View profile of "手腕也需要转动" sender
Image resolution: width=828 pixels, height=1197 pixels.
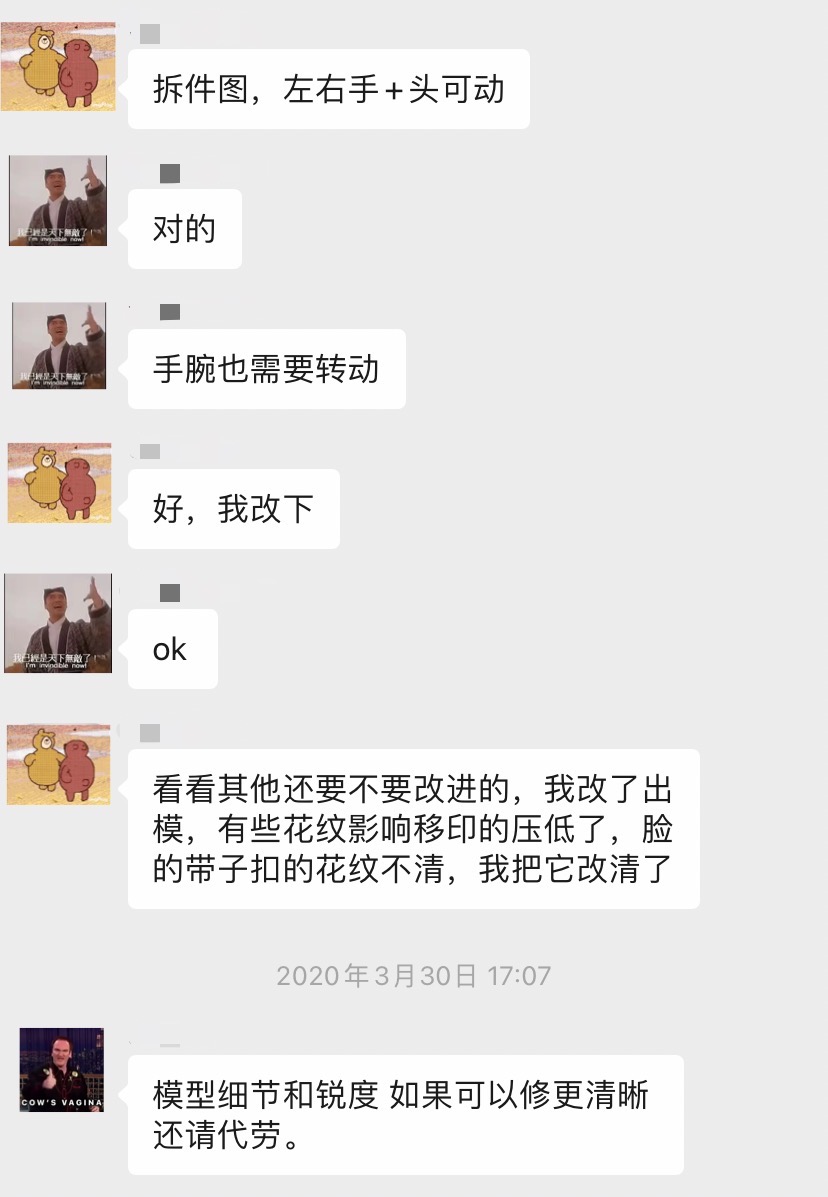pos(58,345)
